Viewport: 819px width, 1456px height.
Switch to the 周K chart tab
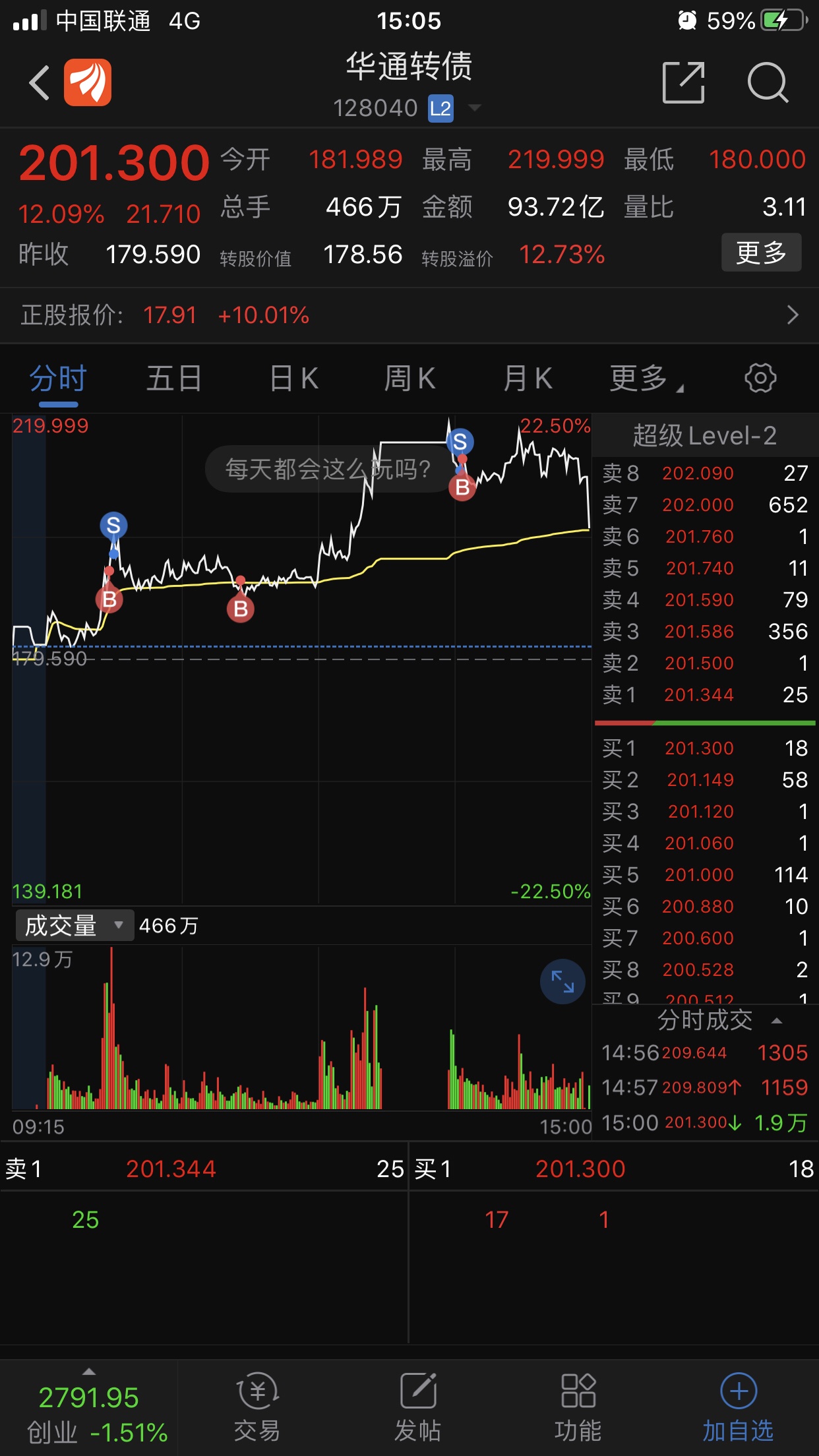click(409, 379)
